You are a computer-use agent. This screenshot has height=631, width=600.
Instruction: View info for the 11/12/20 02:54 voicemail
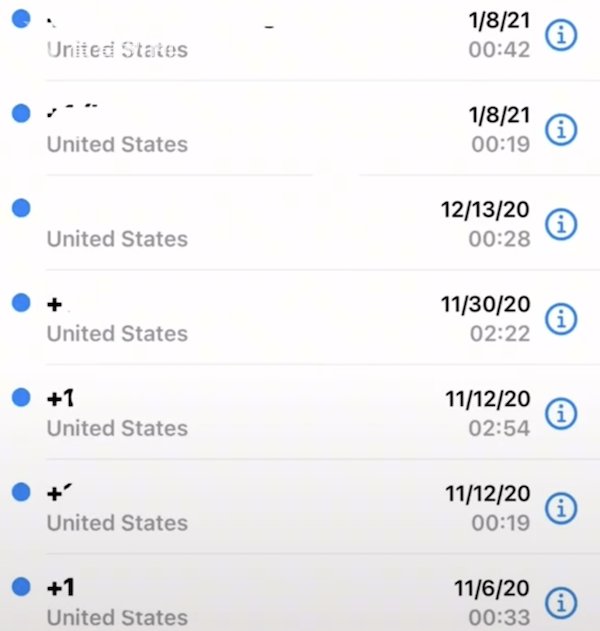tap(561, 412)
